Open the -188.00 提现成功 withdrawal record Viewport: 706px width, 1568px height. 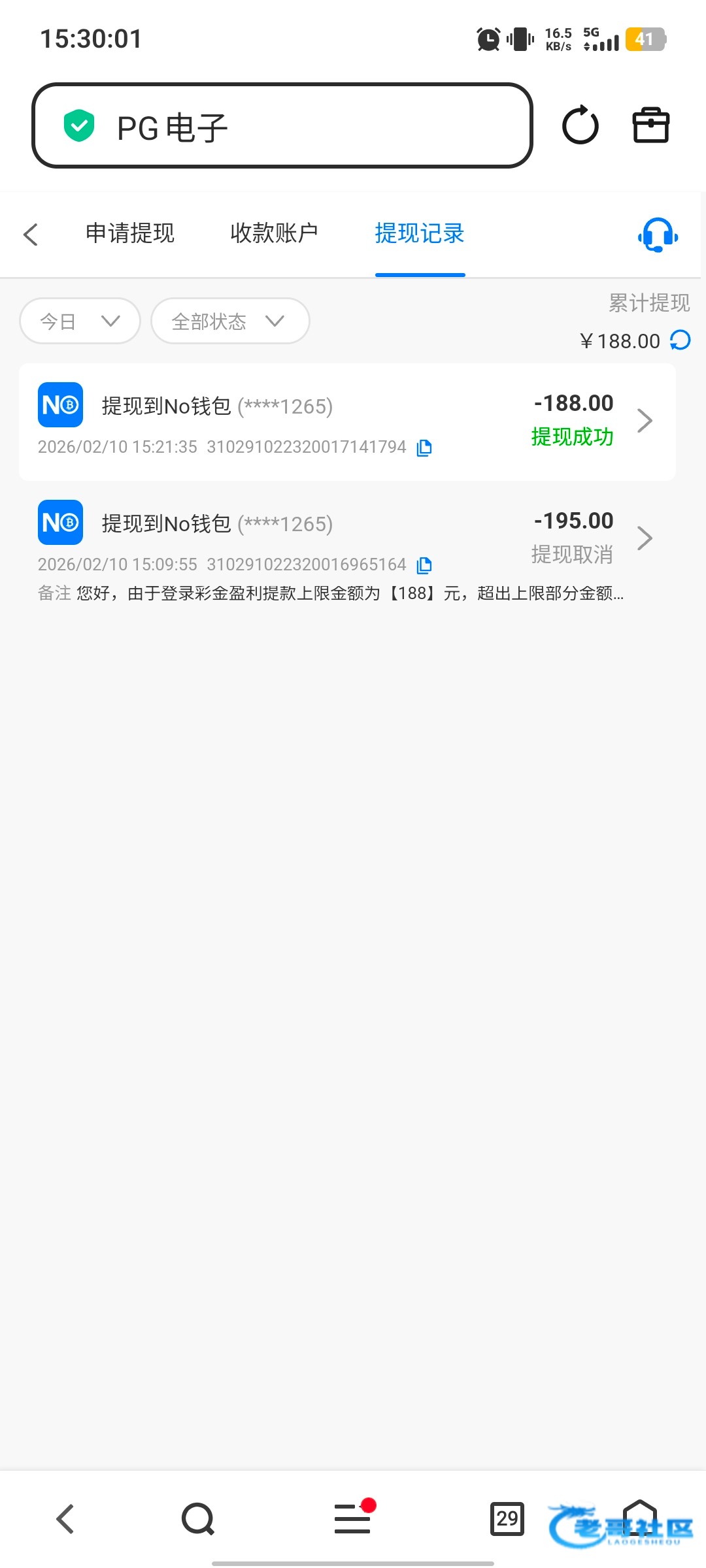point(347,422)
